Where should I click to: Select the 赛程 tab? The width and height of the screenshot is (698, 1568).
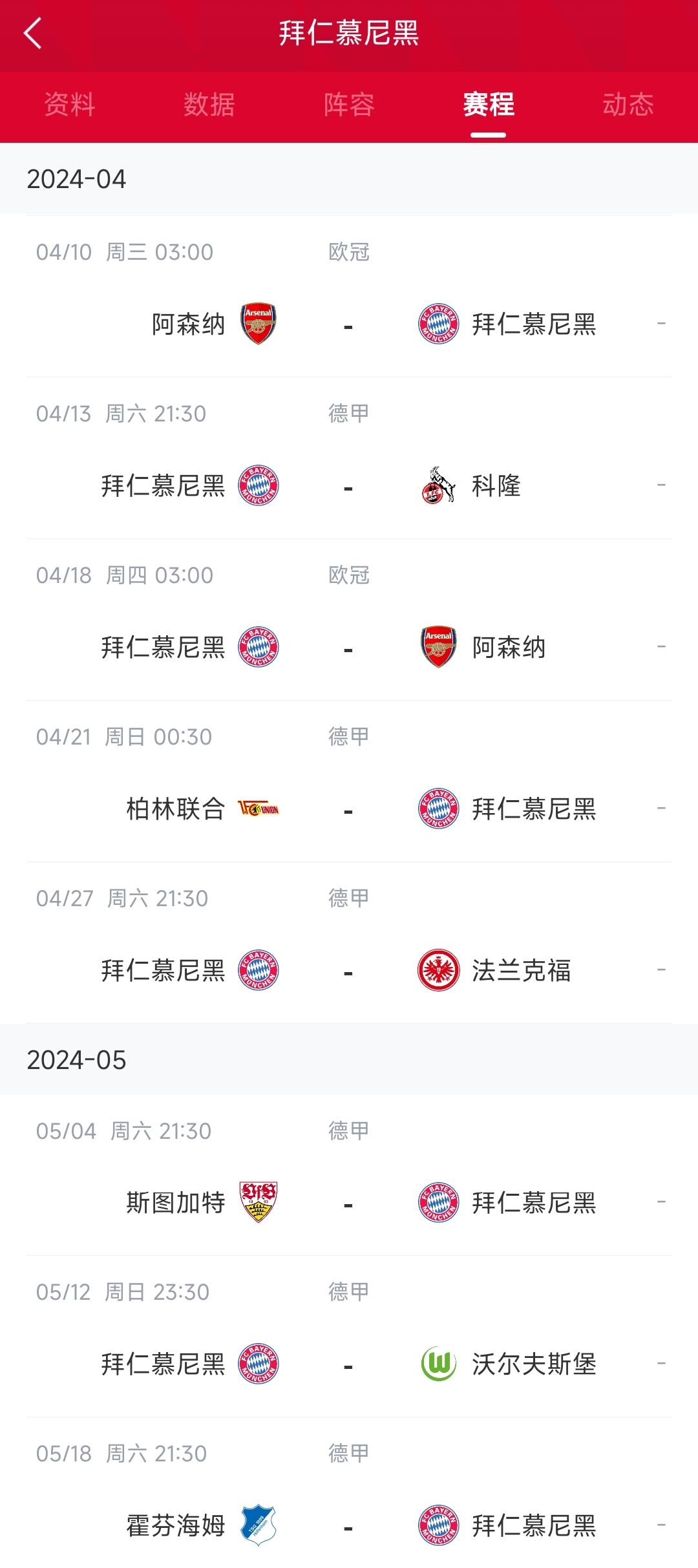[x=489, y=104]
